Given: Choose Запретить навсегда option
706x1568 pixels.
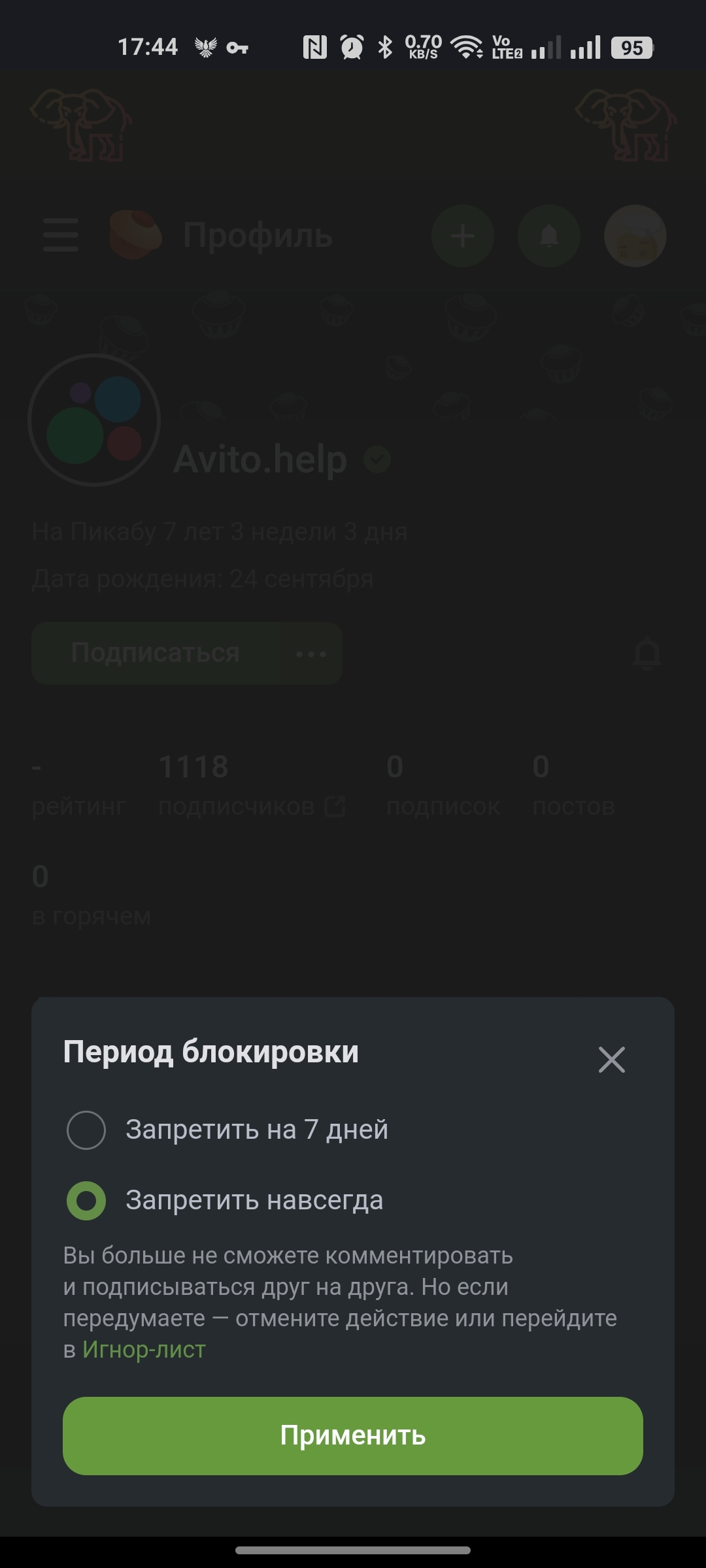Looking at the screenshot, I should [86, 1200].
